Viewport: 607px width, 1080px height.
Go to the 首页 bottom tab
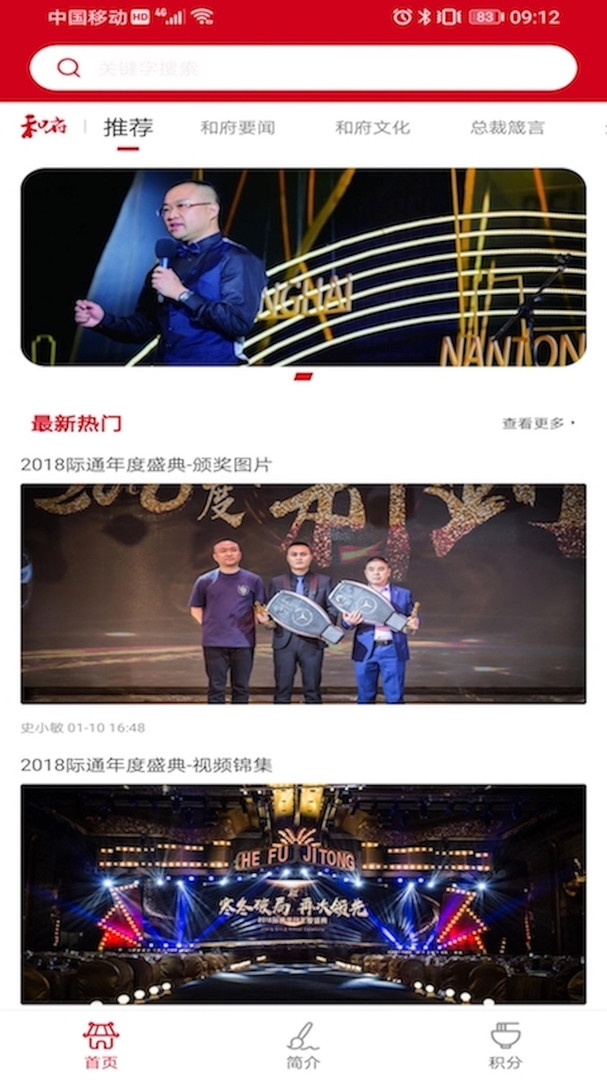point(101,1045)
